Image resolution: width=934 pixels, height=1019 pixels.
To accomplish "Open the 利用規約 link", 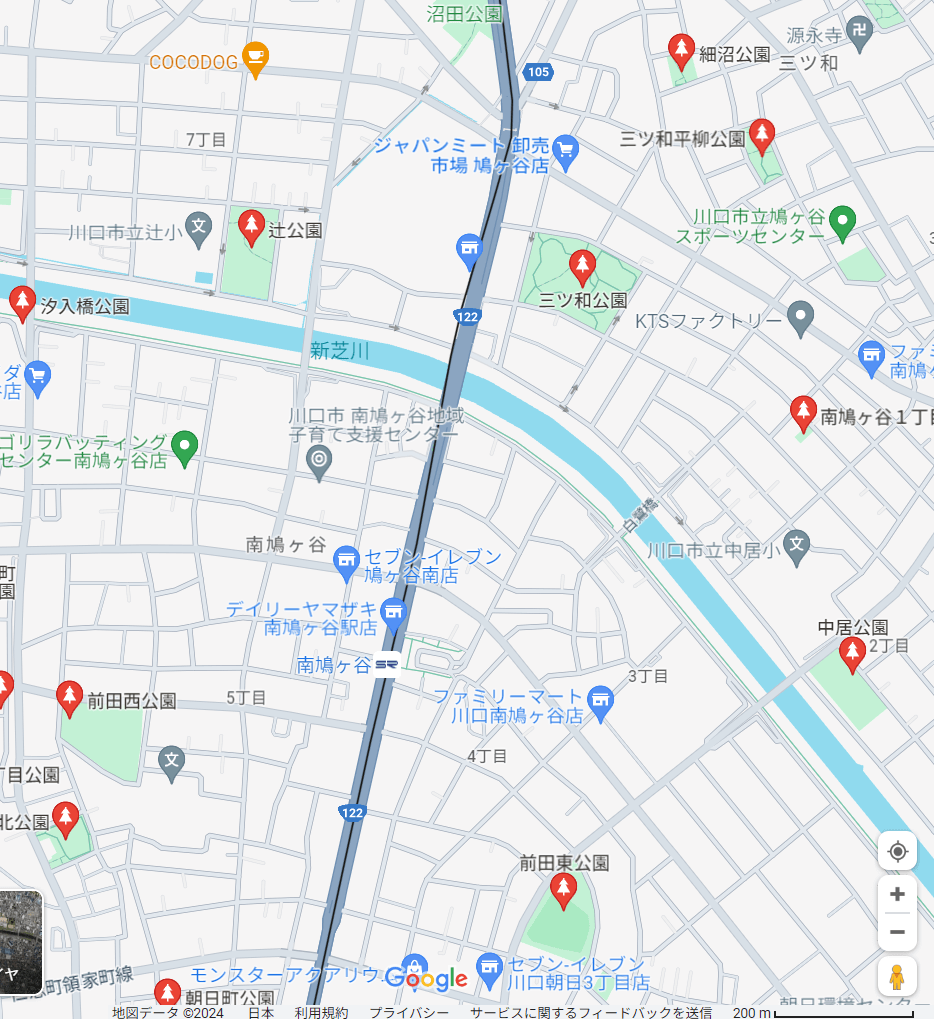I will [321, 1012].
